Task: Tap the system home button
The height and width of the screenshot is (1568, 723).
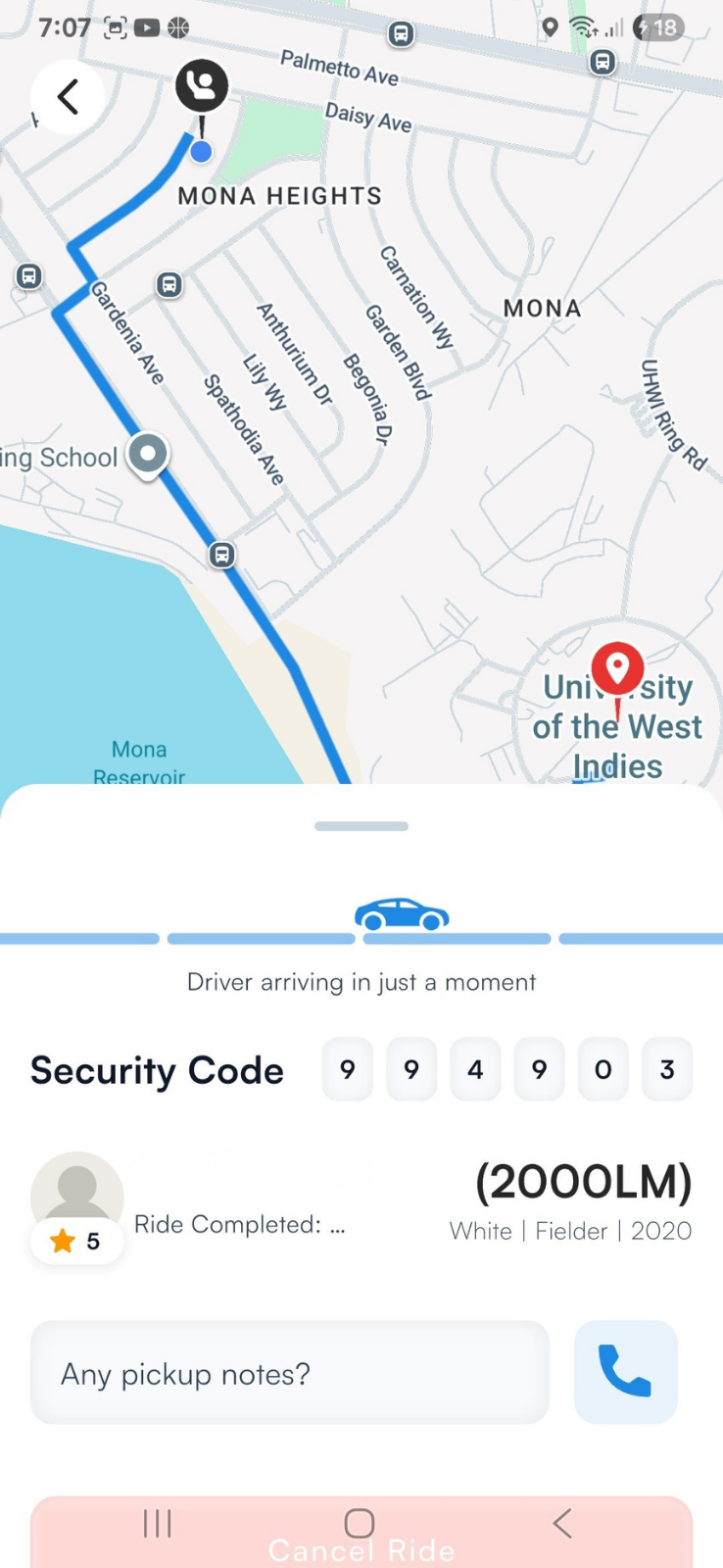Action: 360,1522
